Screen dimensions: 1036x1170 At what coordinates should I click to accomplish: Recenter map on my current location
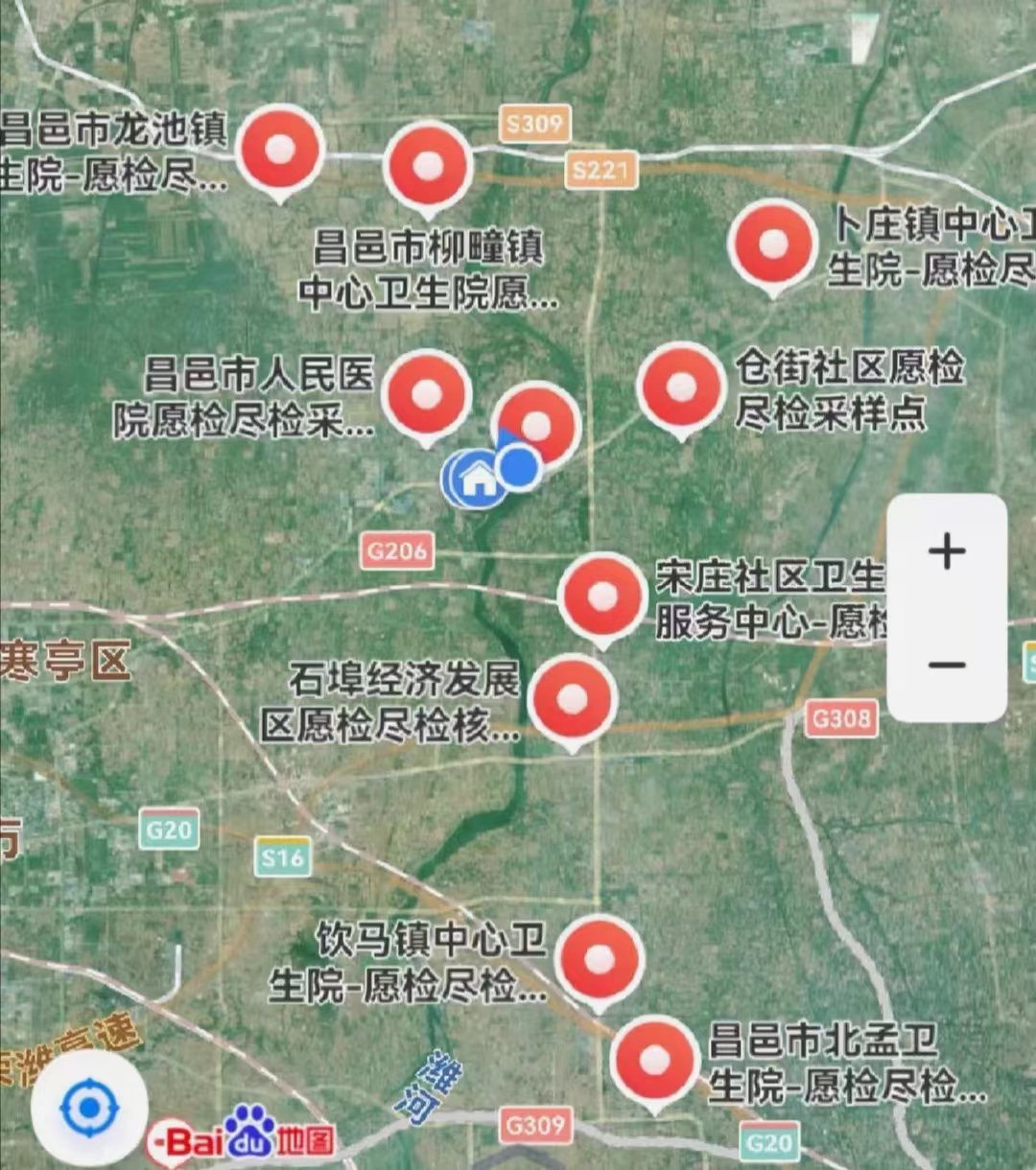click(x=89, y=1109)
